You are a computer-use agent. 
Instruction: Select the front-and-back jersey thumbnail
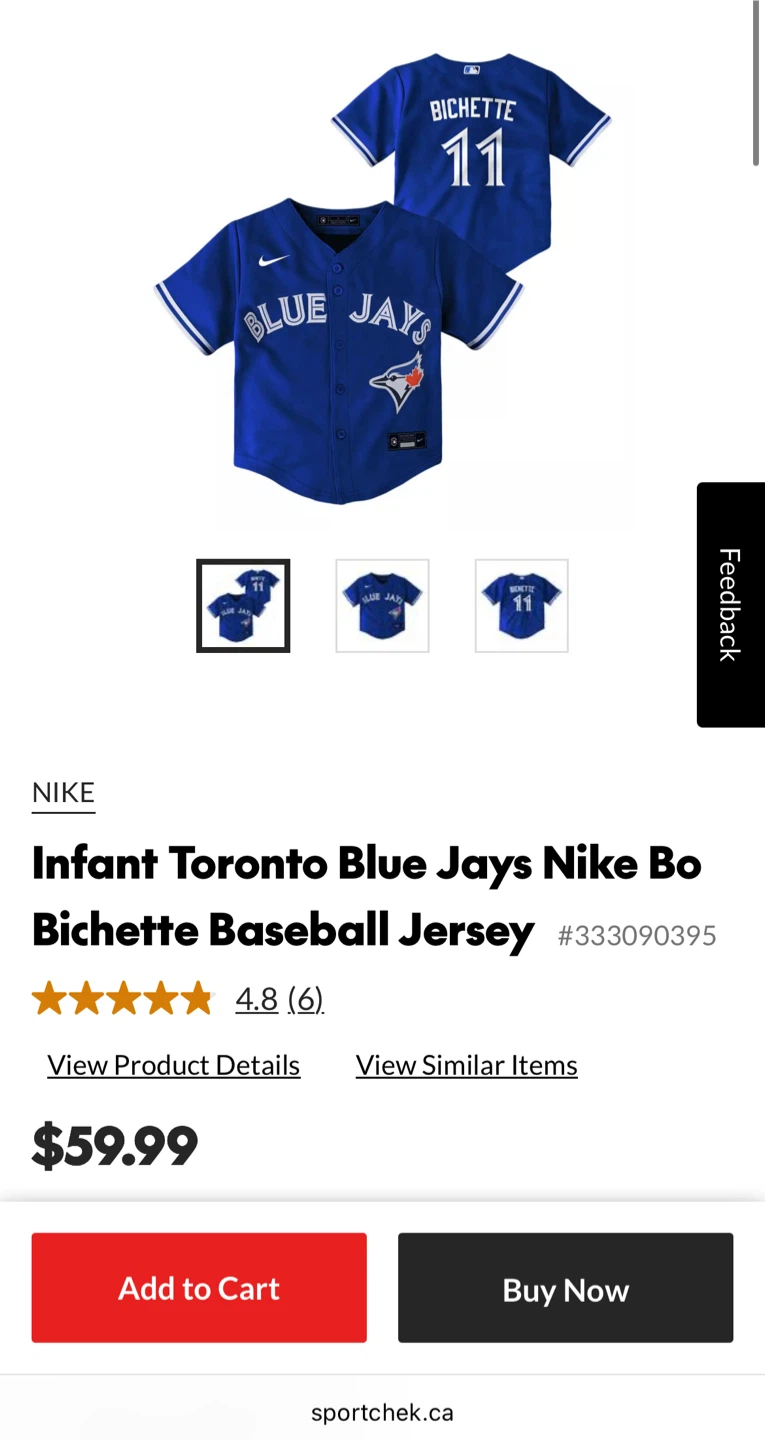[x=243, y=606]
